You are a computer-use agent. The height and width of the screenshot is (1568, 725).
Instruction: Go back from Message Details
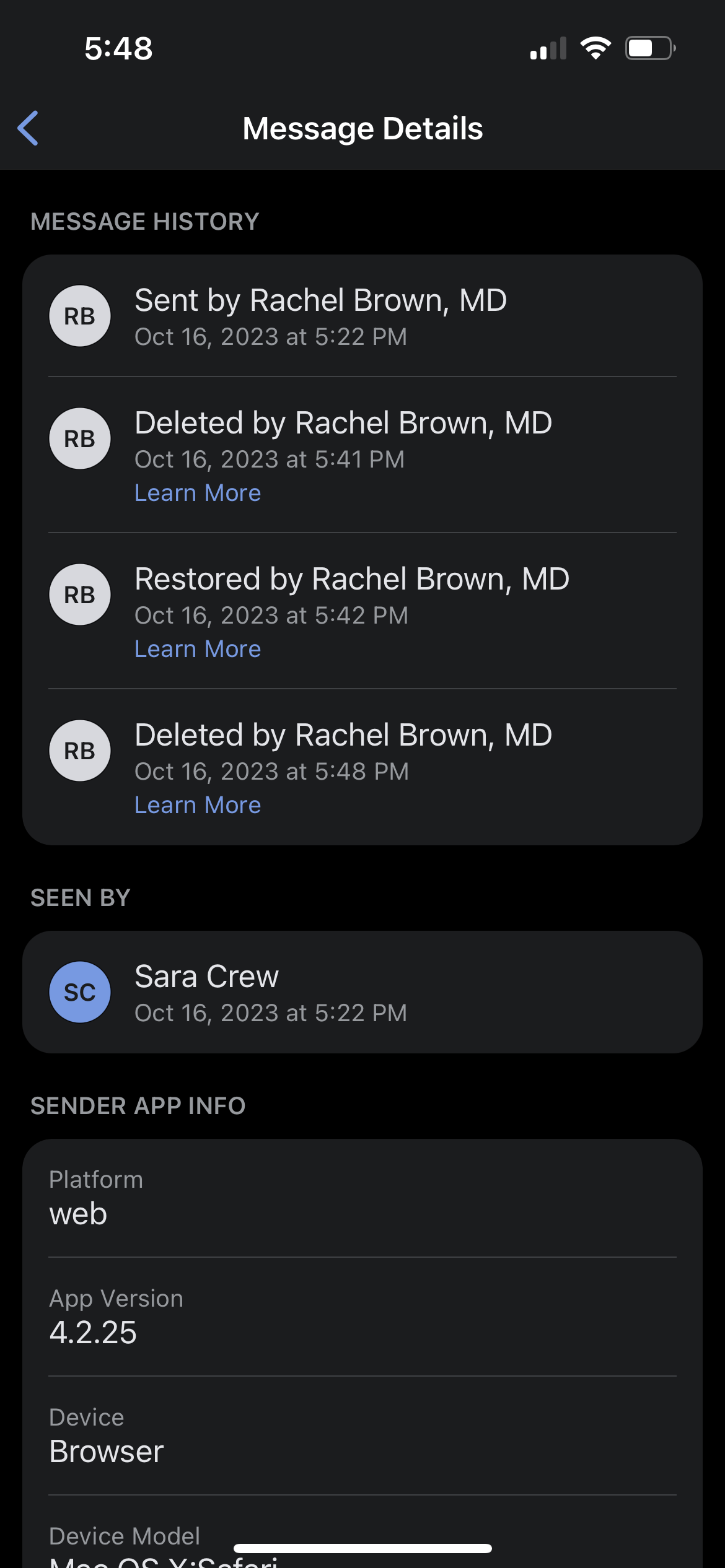pyautogui.click(x=28, y=128)
